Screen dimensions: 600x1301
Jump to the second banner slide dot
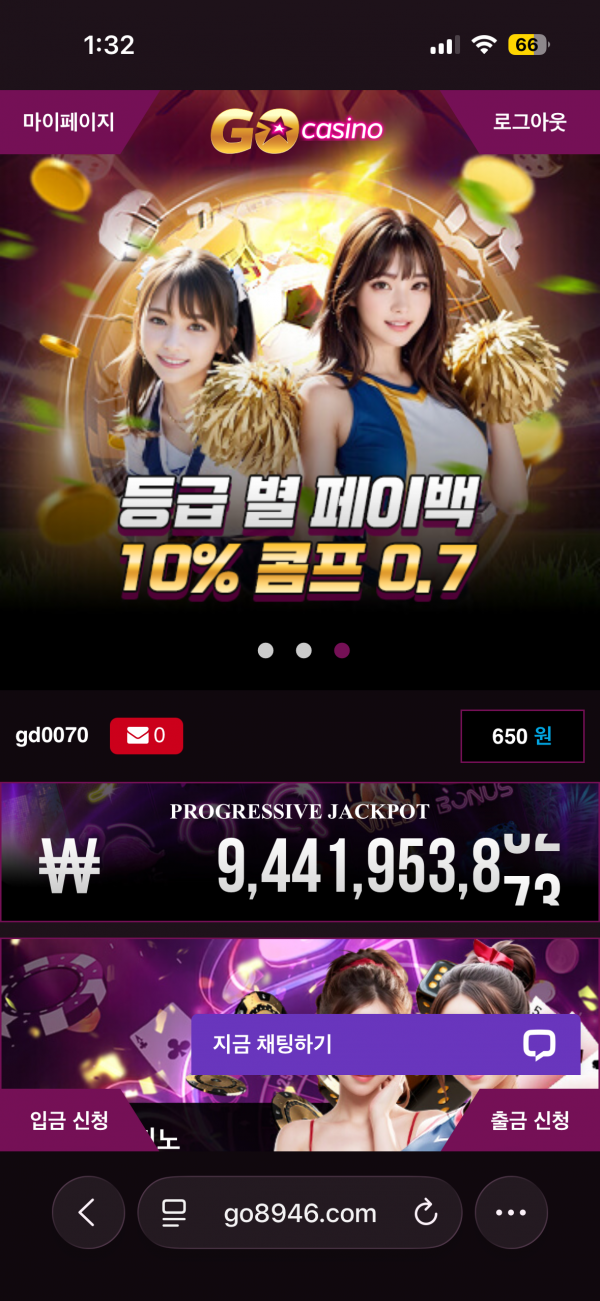tap(304, 650)
